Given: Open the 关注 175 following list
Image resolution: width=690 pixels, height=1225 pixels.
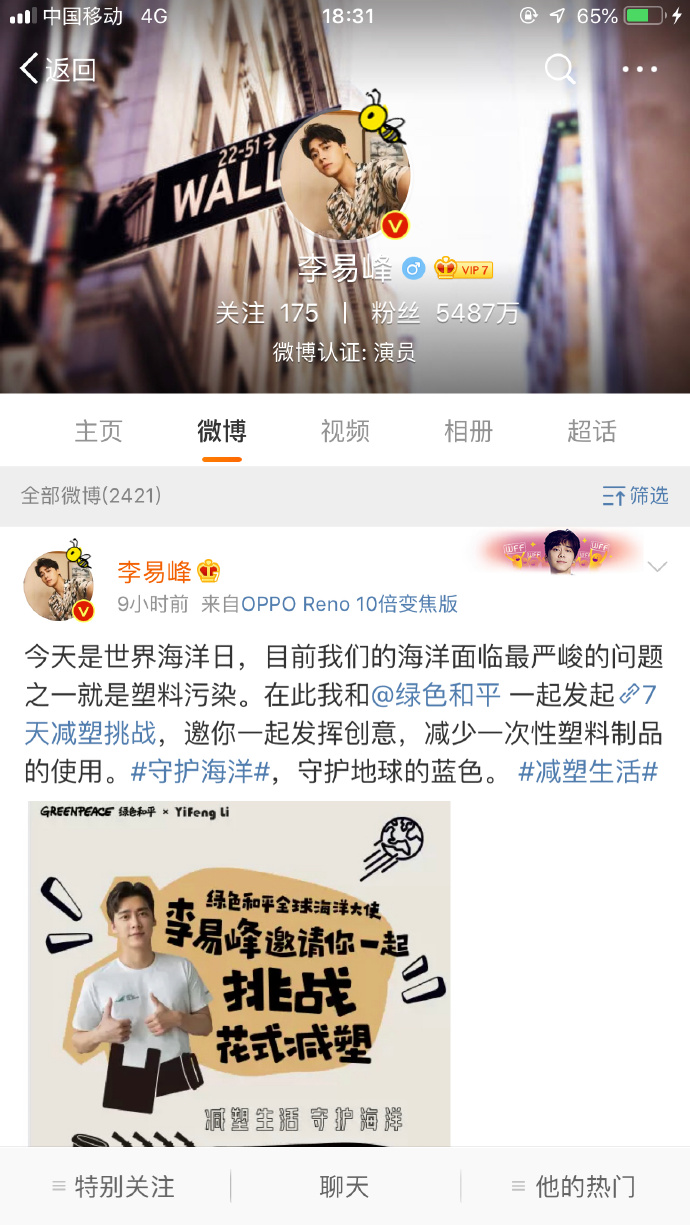Looking at the screenshot, I should [267, 313].
